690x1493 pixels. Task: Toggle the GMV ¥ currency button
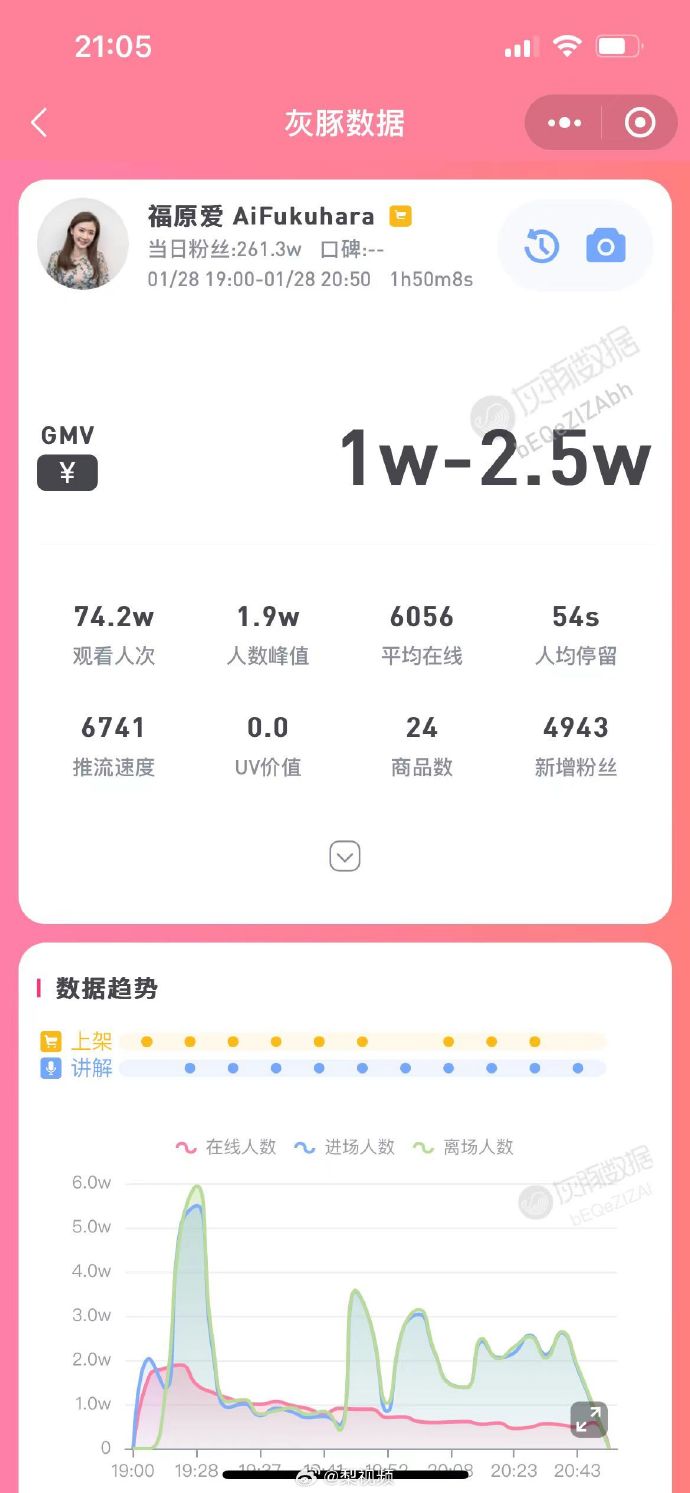click(67, 472)
